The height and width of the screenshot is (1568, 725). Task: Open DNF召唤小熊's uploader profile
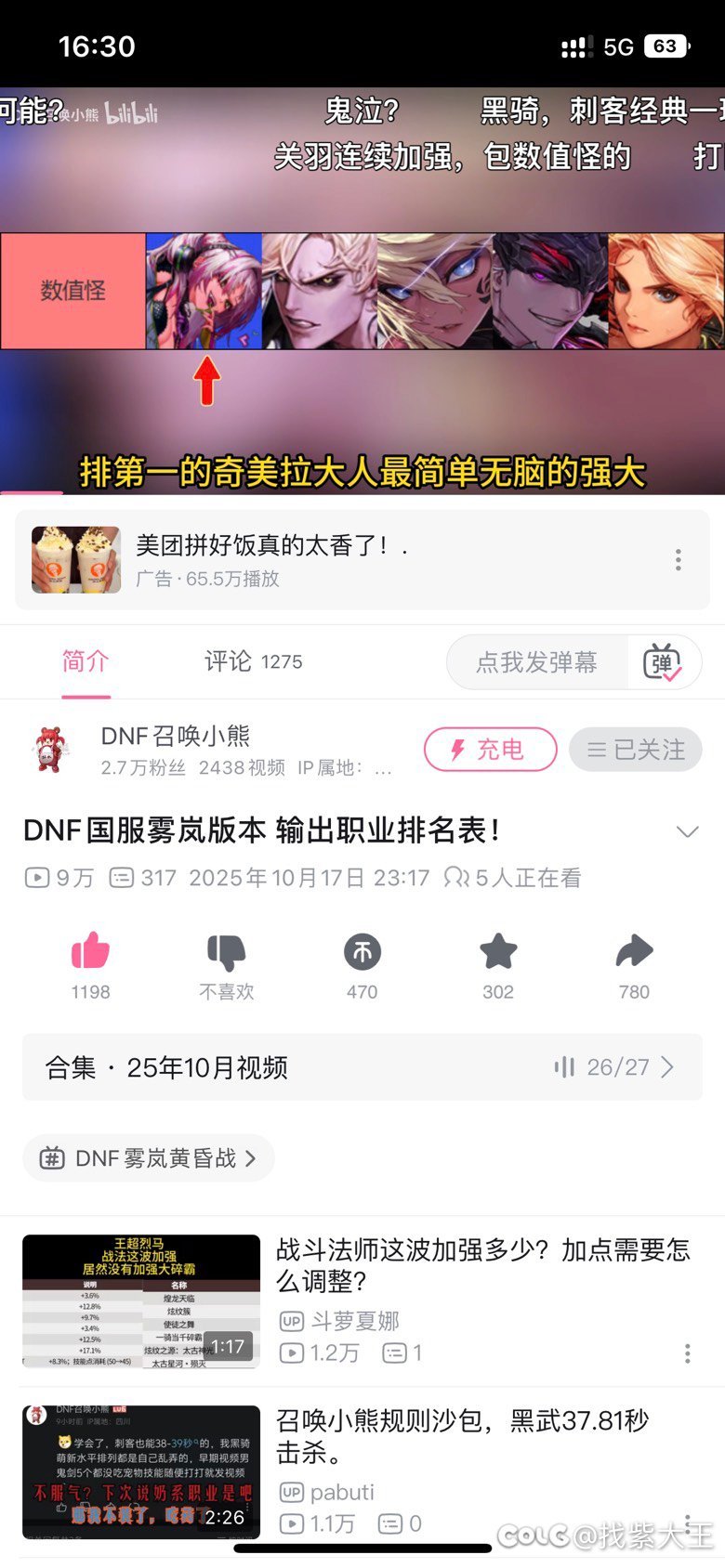click(x=176, y=737)
